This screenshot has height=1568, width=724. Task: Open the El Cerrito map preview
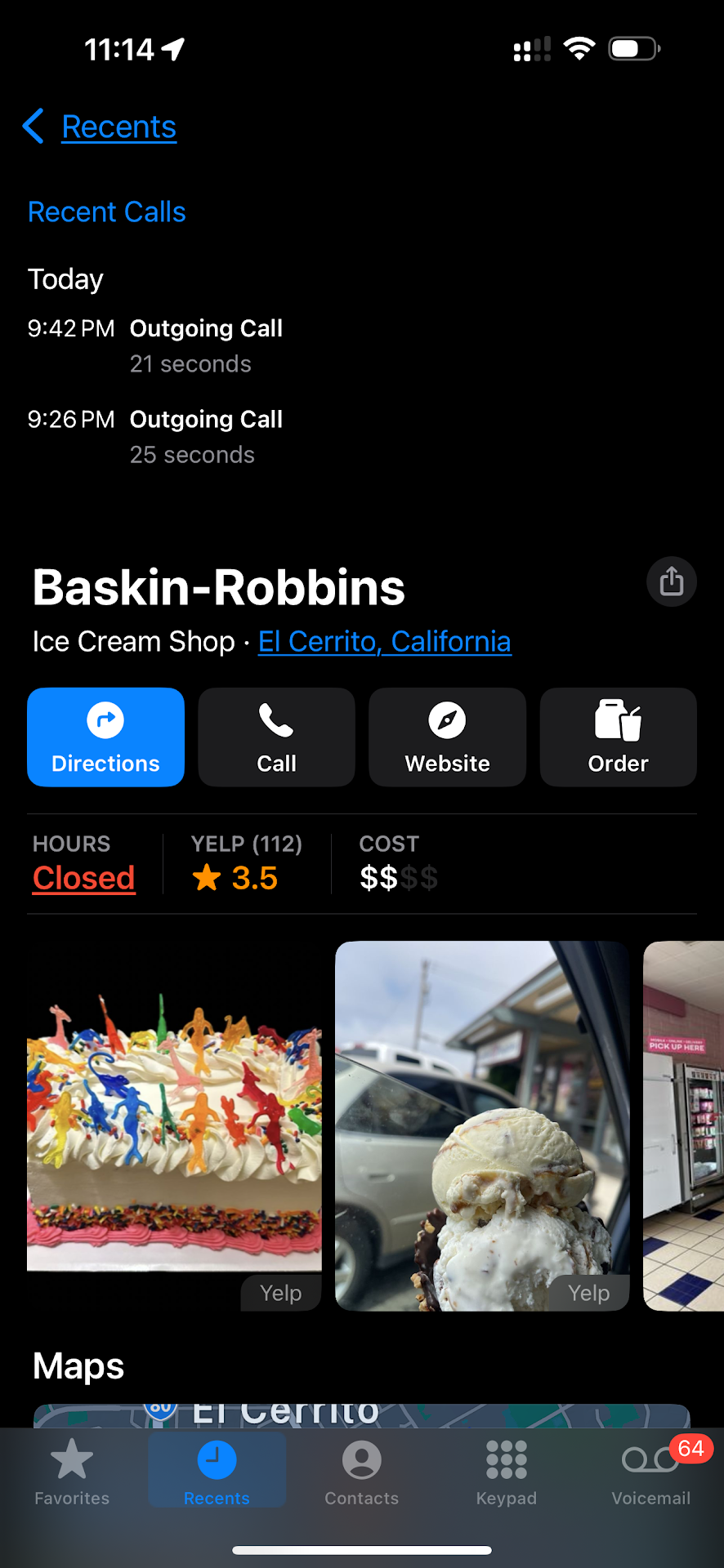(x=361, y=1414)
